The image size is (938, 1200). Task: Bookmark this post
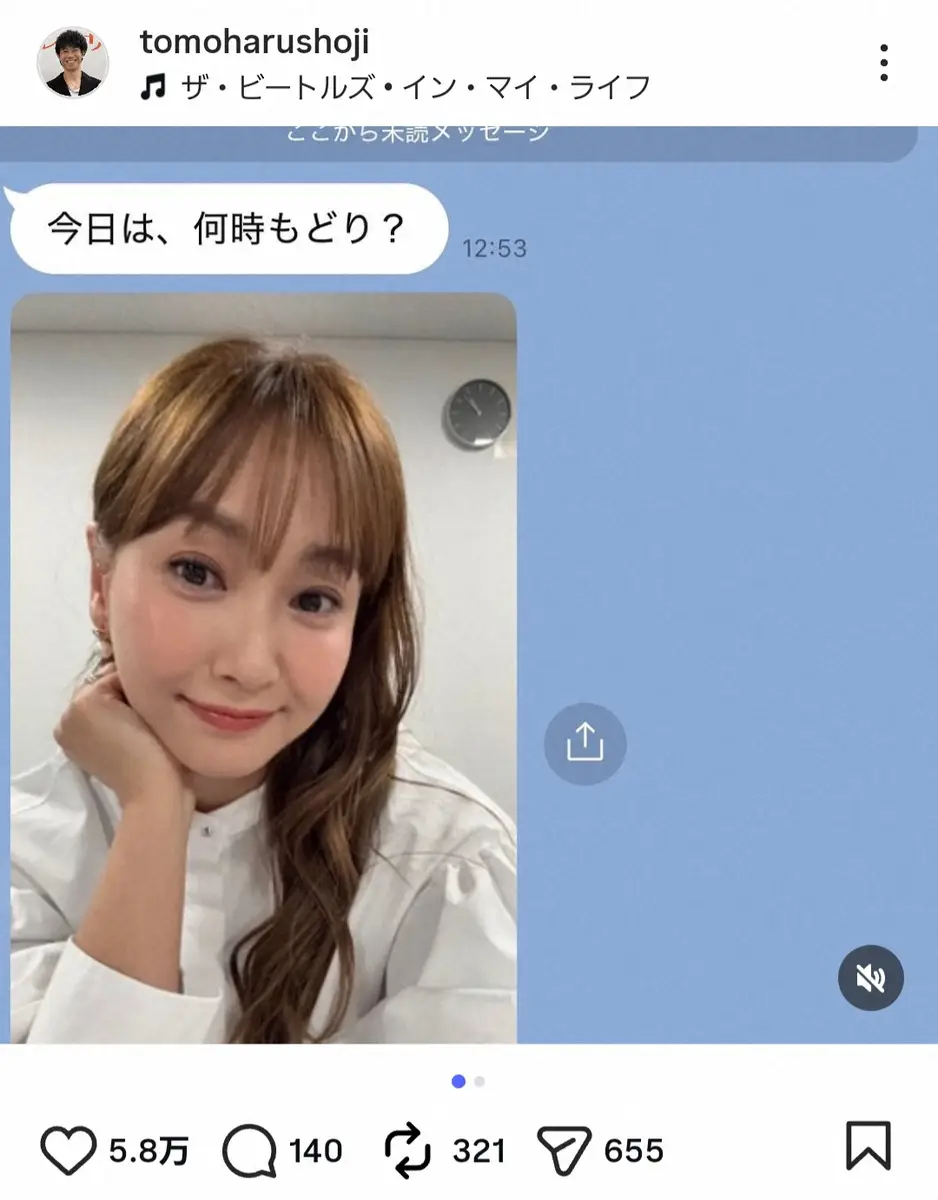[x=867, y=1146]
